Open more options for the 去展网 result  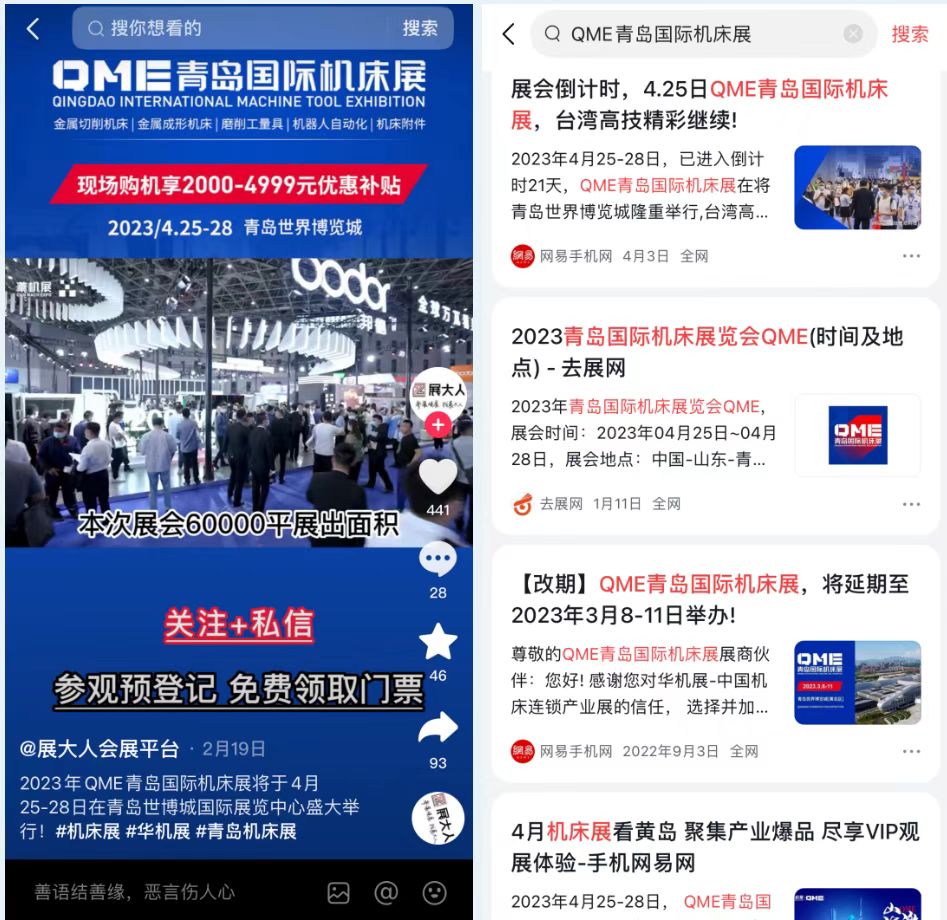[911, 504]
